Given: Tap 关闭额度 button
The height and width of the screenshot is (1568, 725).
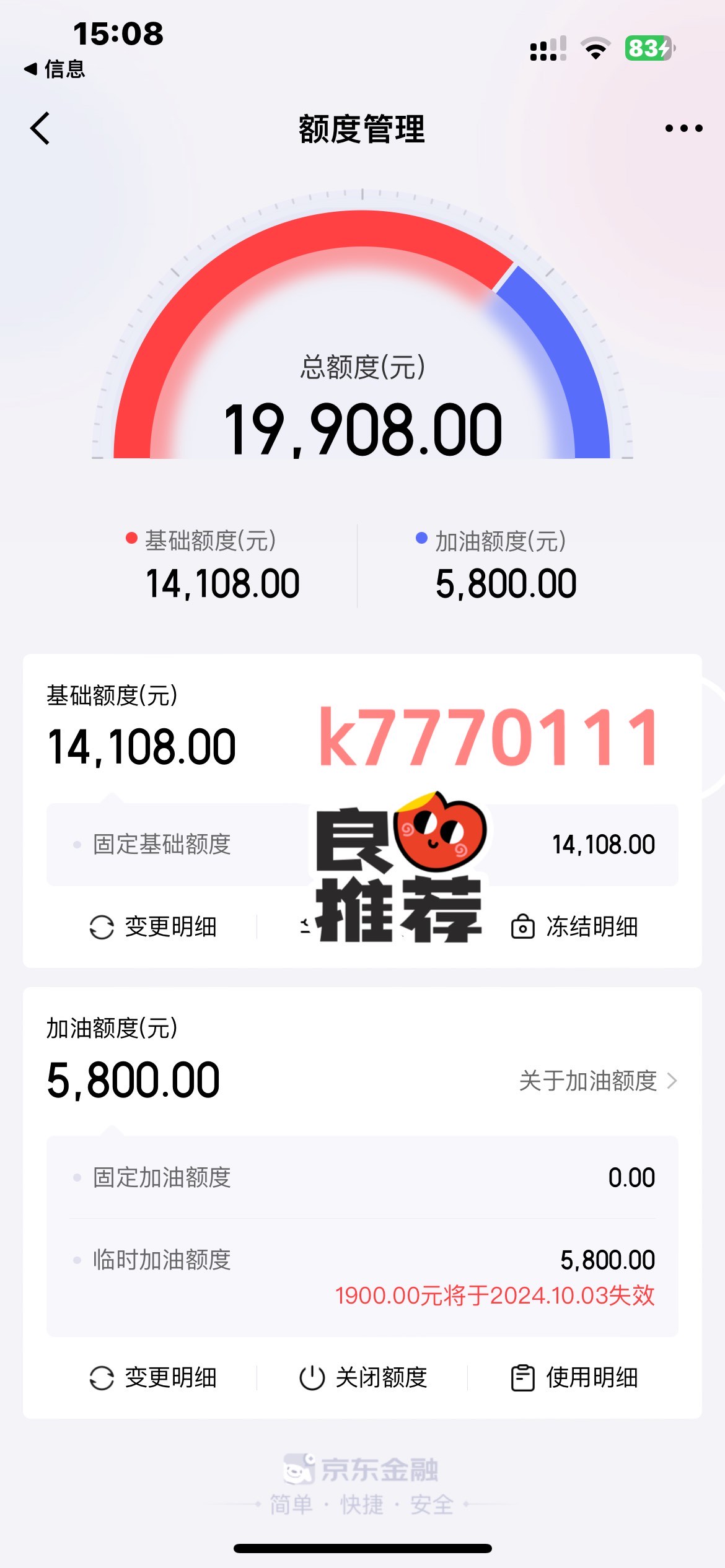Looking at the screenshot, I should point(364,1378).
